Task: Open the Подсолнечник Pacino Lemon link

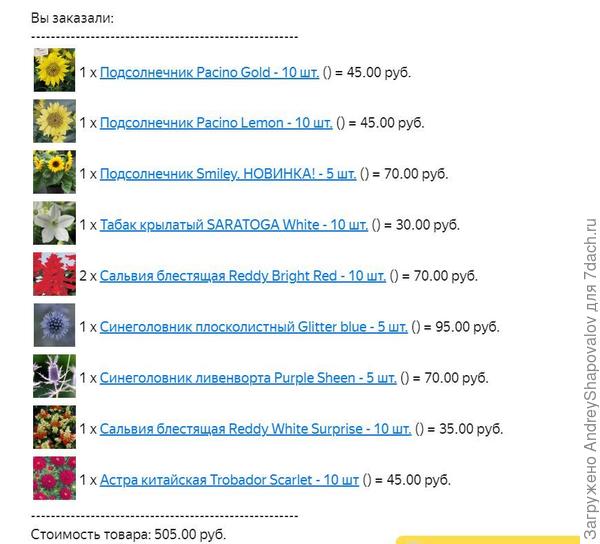Action: tap(216, 123)
